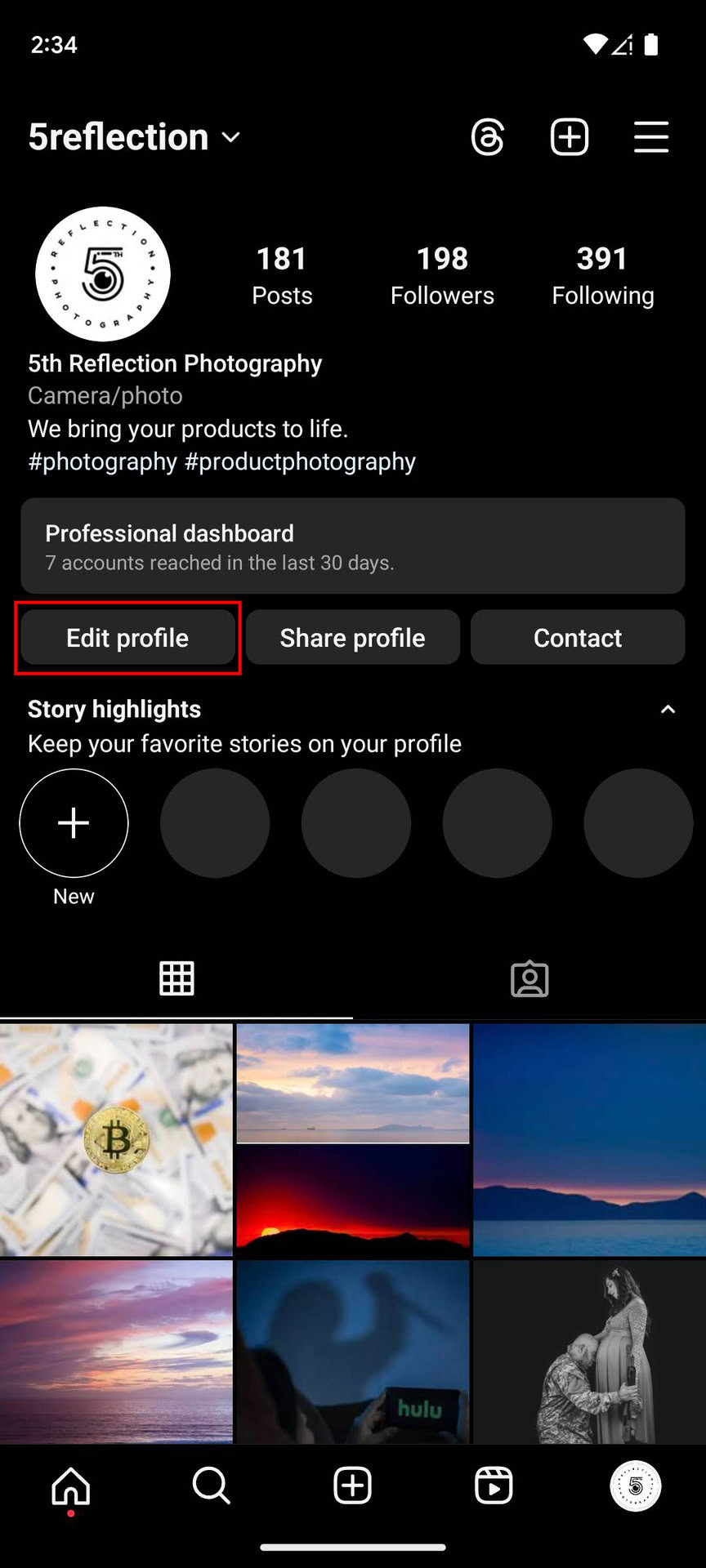Image resolution: width=706 pixels, height=1568 pixels.
Task: Create a new post from top bar
Action: click(570, 136)
